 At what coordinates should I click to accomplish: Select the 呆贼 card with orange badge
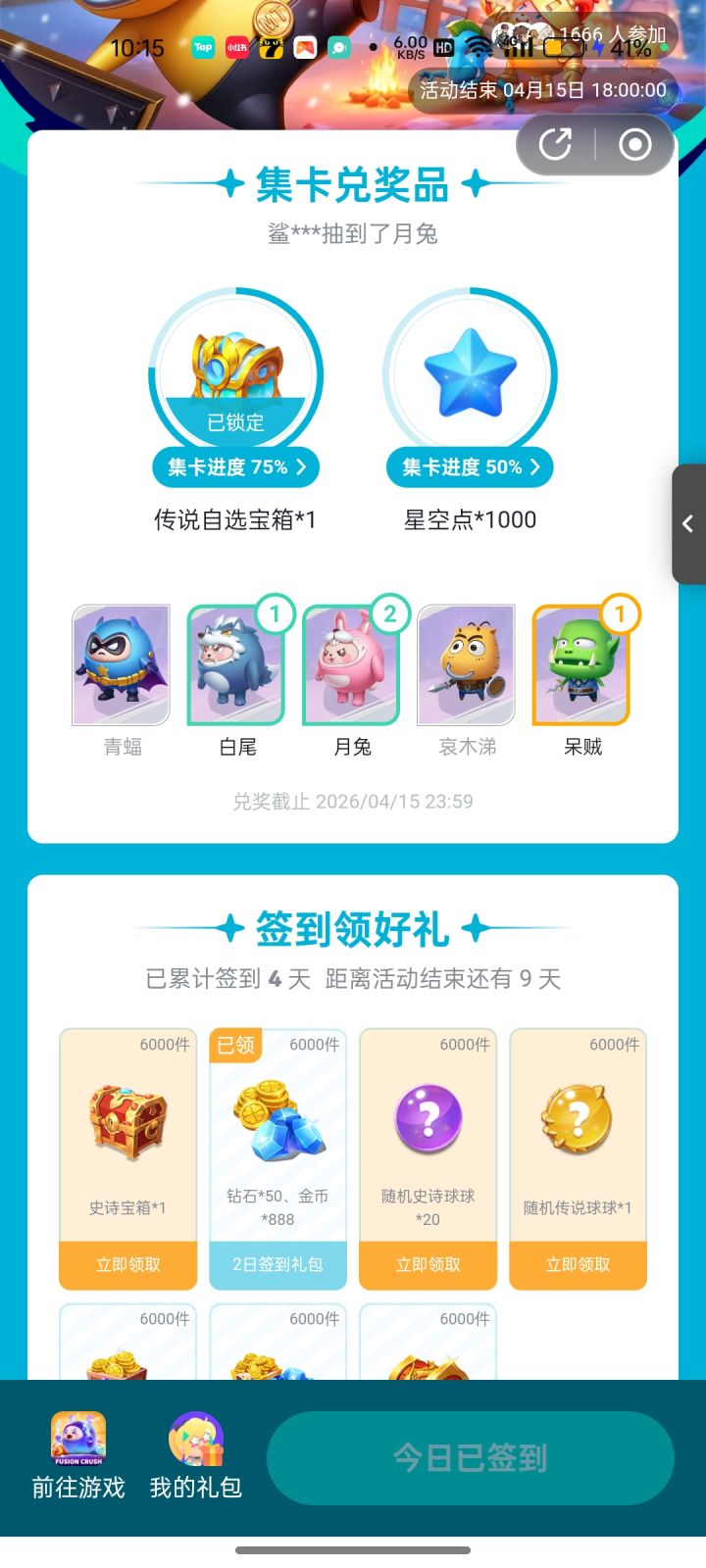click(582, 664)
